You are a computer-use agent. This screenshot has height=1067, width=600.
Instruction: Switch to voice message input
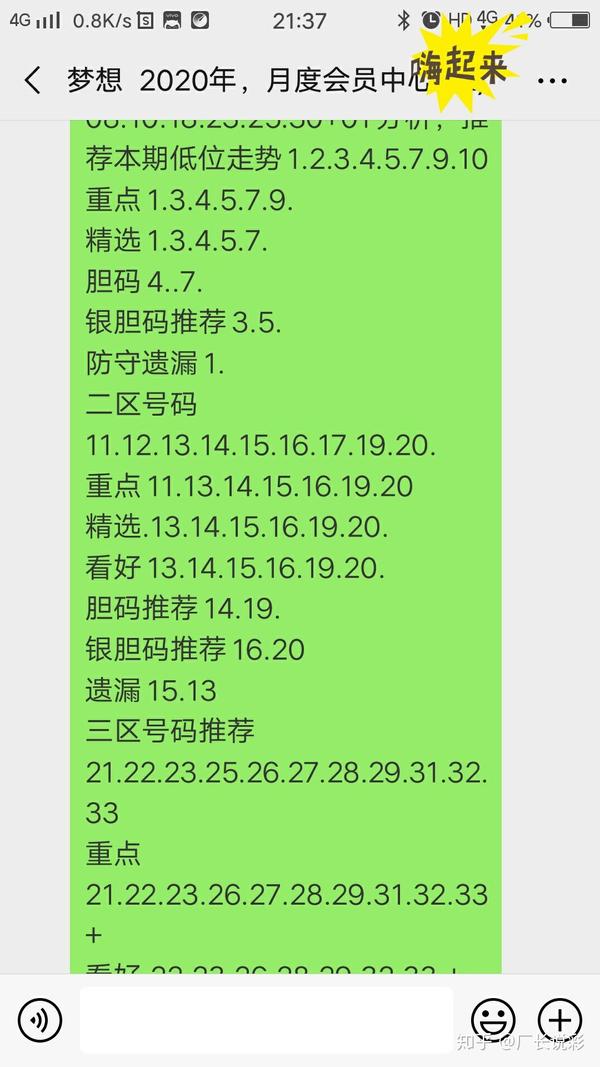[39, 1021]
